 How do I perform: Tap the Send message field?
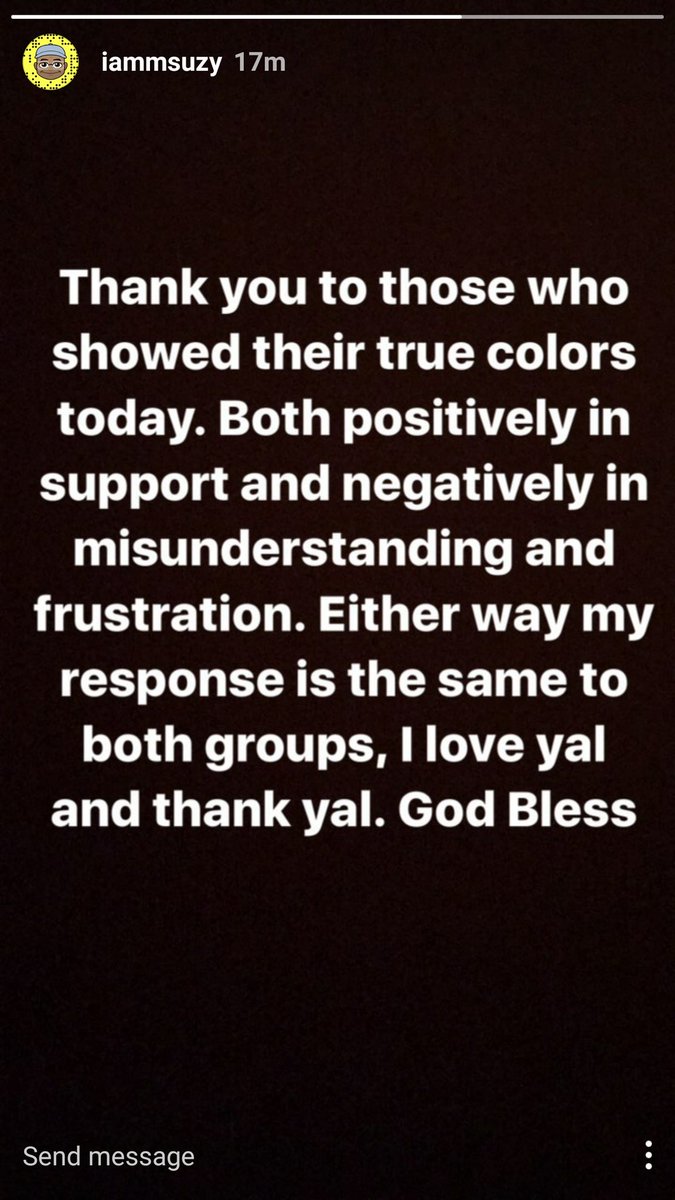[x=109, y=1157]
